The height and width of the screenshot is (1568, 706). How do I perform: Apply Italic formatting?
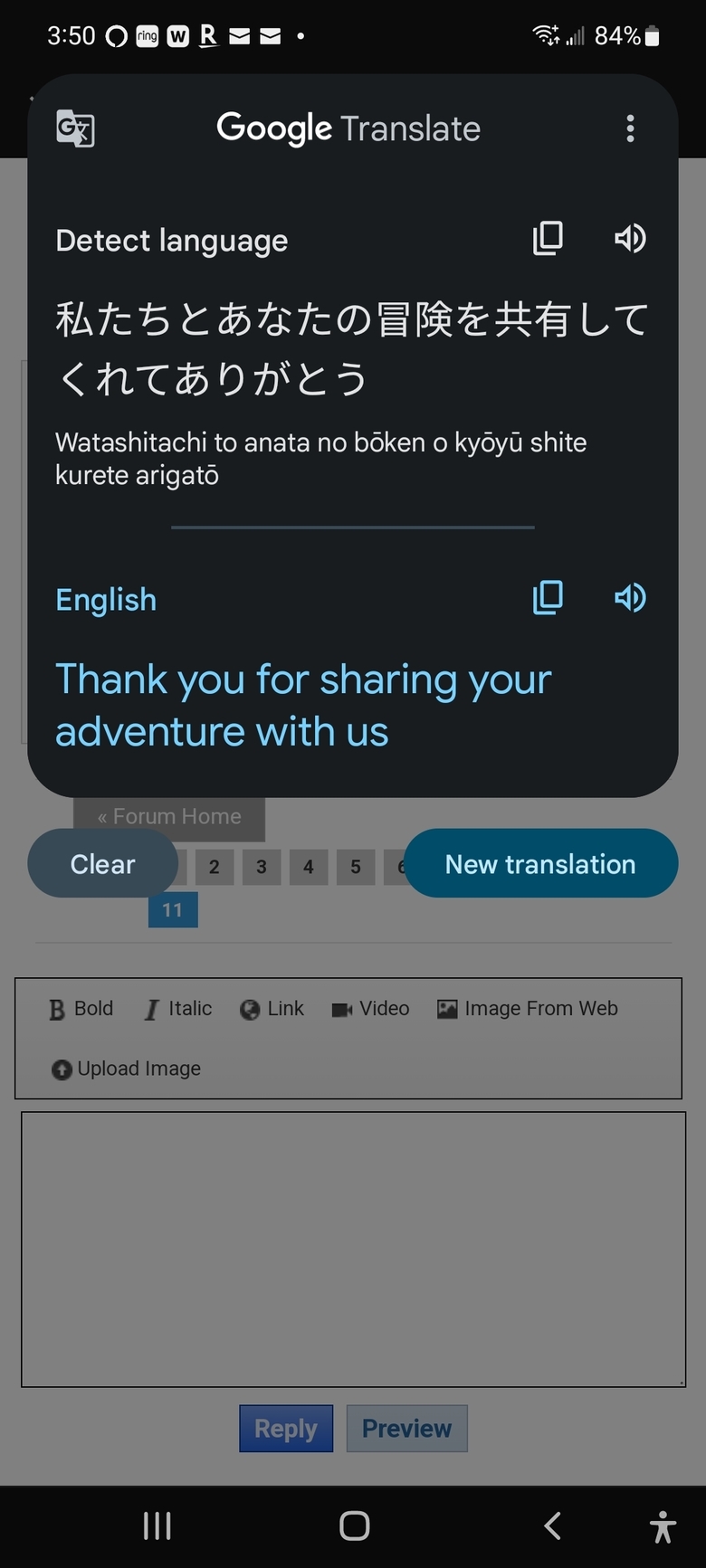coord(178,1009)
